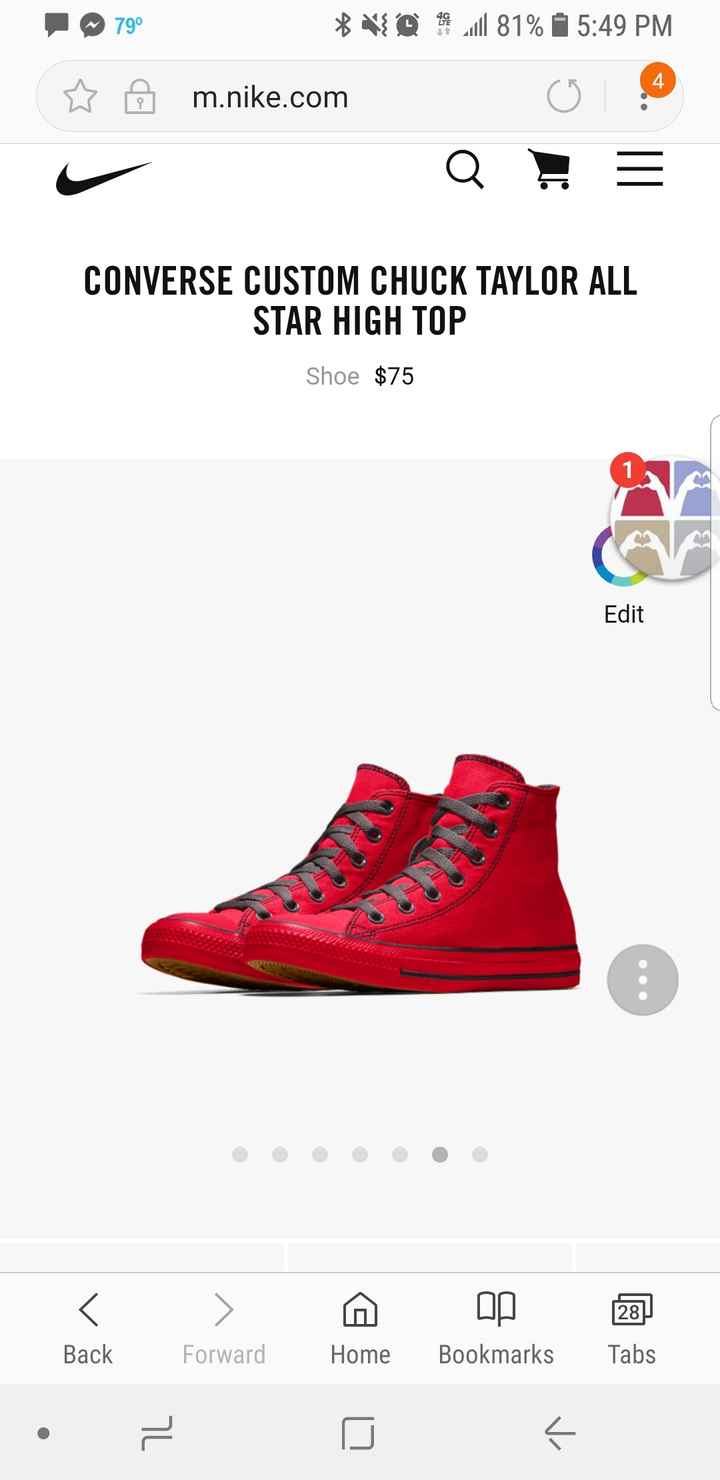Go to Nike home via swoosh logo

(x=103, y=178)
